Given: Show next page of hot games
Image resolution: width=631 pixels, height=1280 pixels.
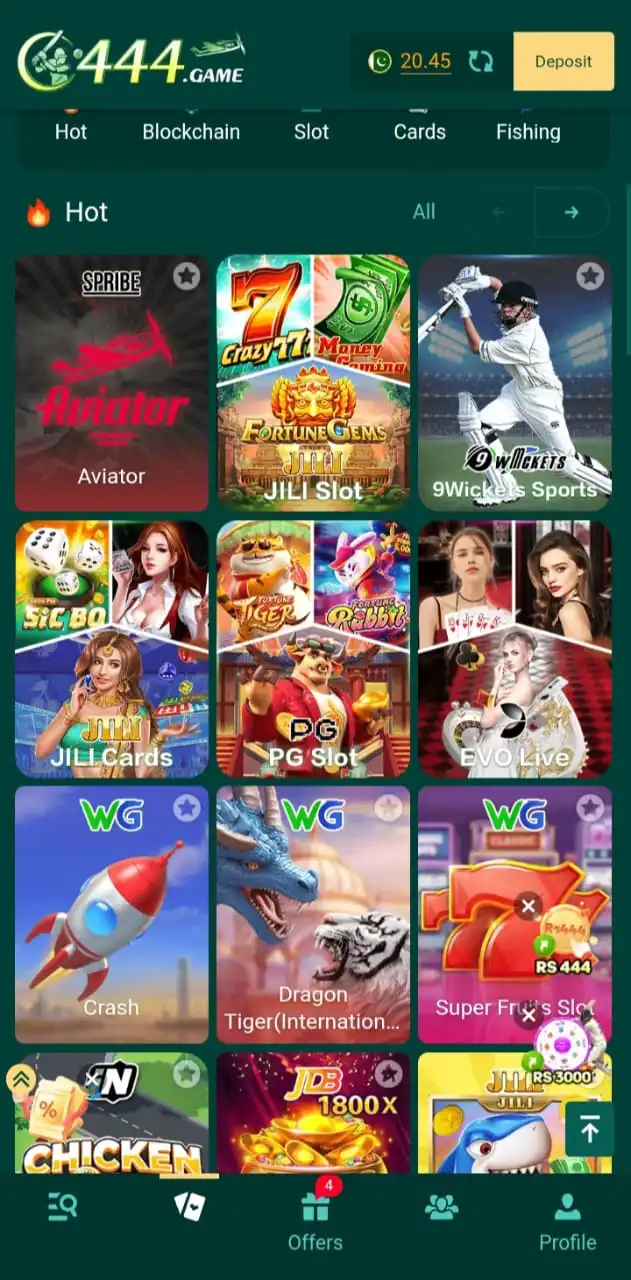Looking at the screenshot, I should [x=571, y=212].
